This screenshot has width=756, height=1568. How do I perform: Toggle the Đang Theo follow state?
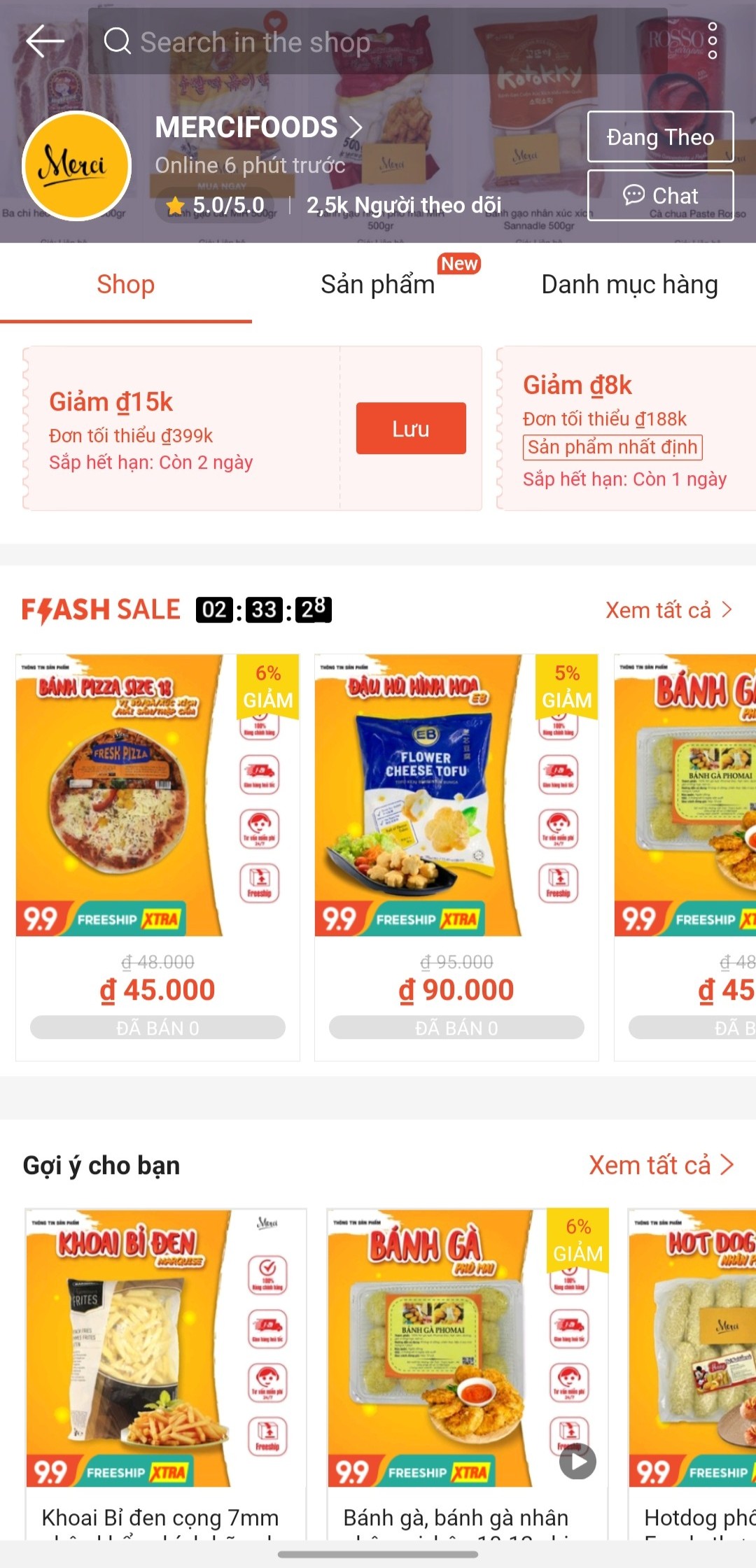tap(659, 136)
